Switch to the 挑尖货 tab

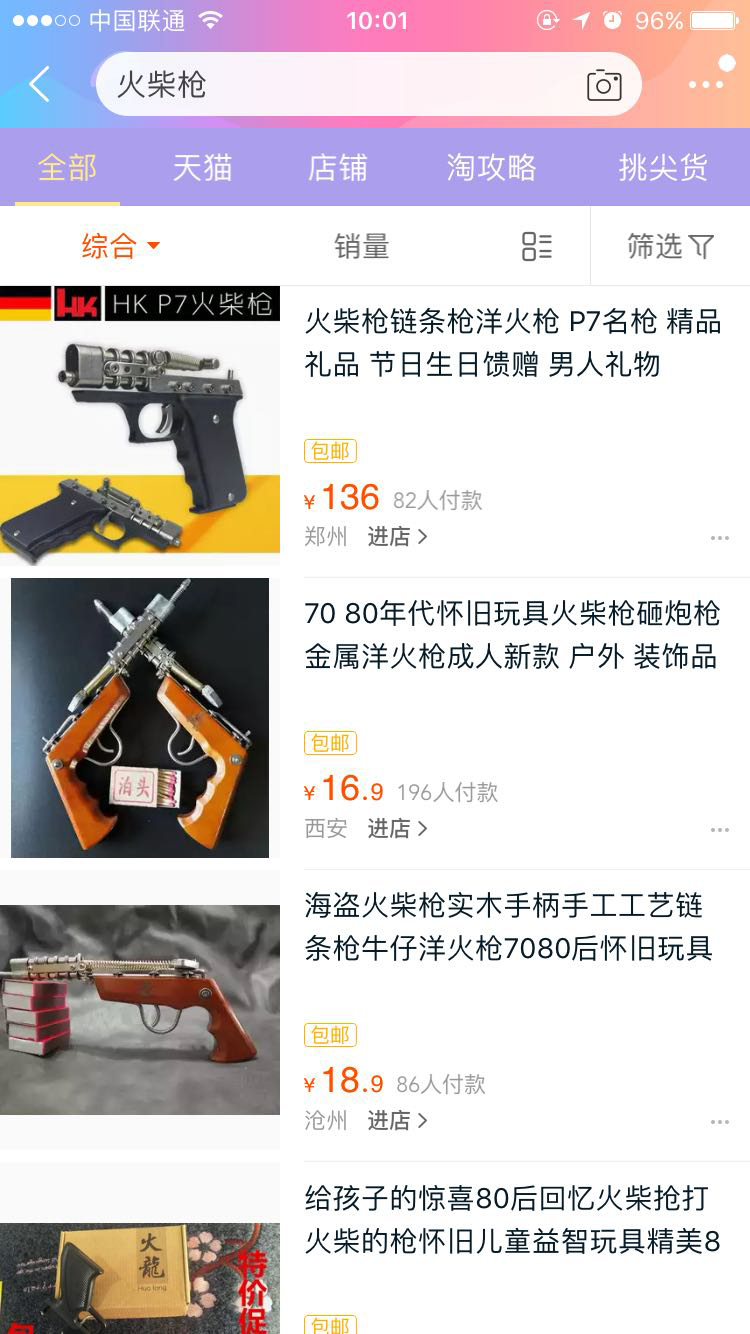click(663, 168)
